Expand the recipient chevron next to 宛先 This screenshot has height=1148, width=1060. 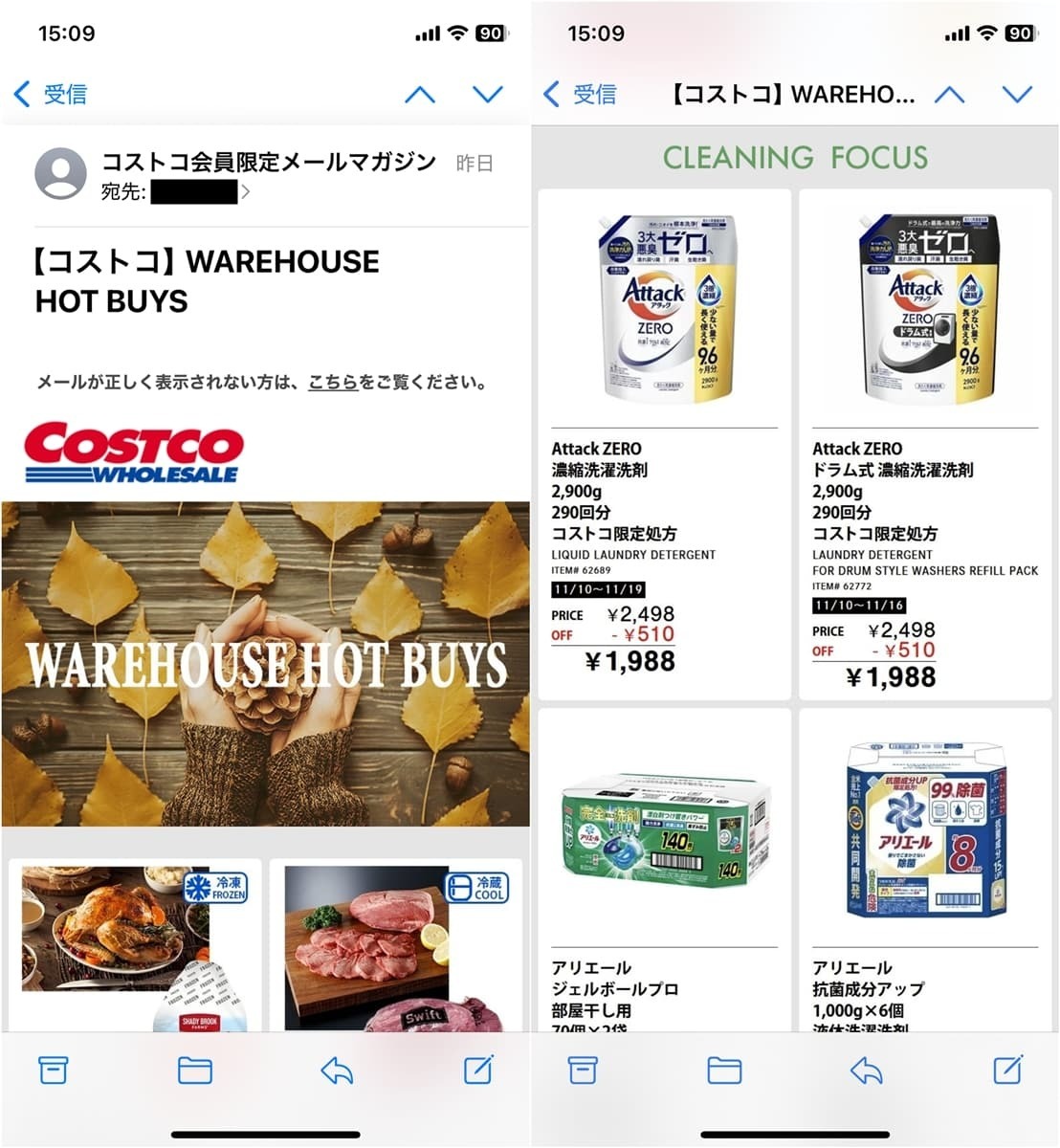point(246,192)
